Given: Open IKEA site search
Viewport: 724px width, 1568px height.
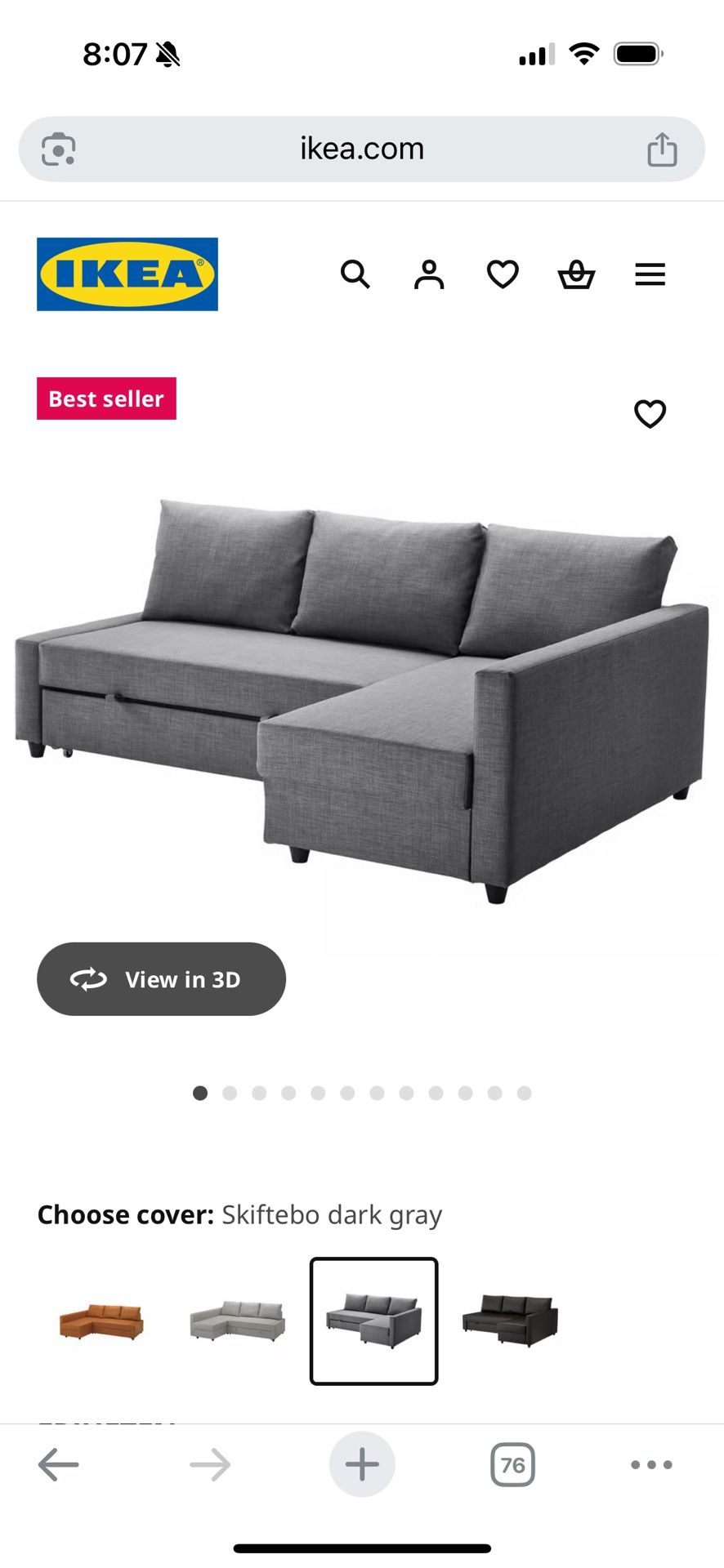Looking at the screenshot, I should (x=355, y=274).
